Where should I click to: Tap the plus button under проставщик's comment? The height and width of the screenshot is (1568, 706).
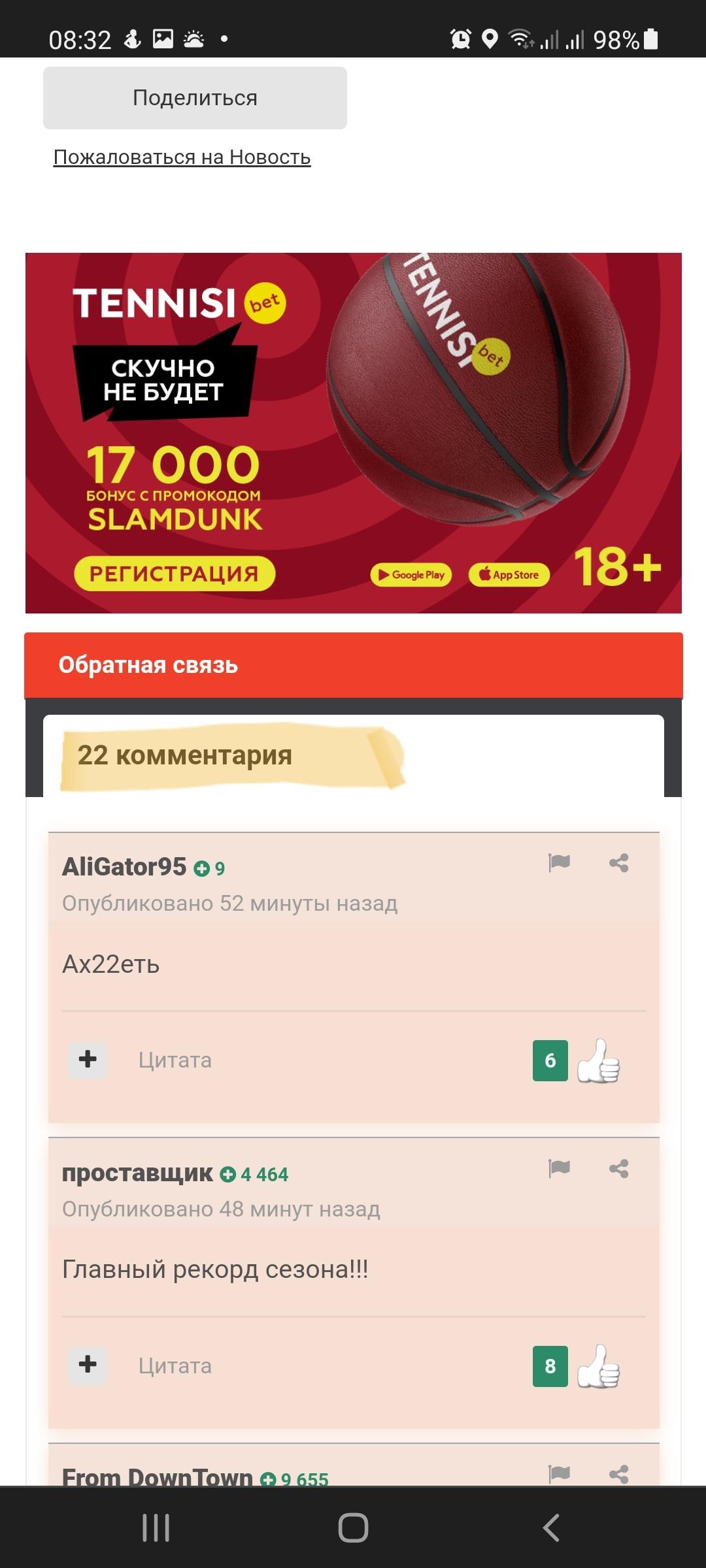(x=88, y=1364)
